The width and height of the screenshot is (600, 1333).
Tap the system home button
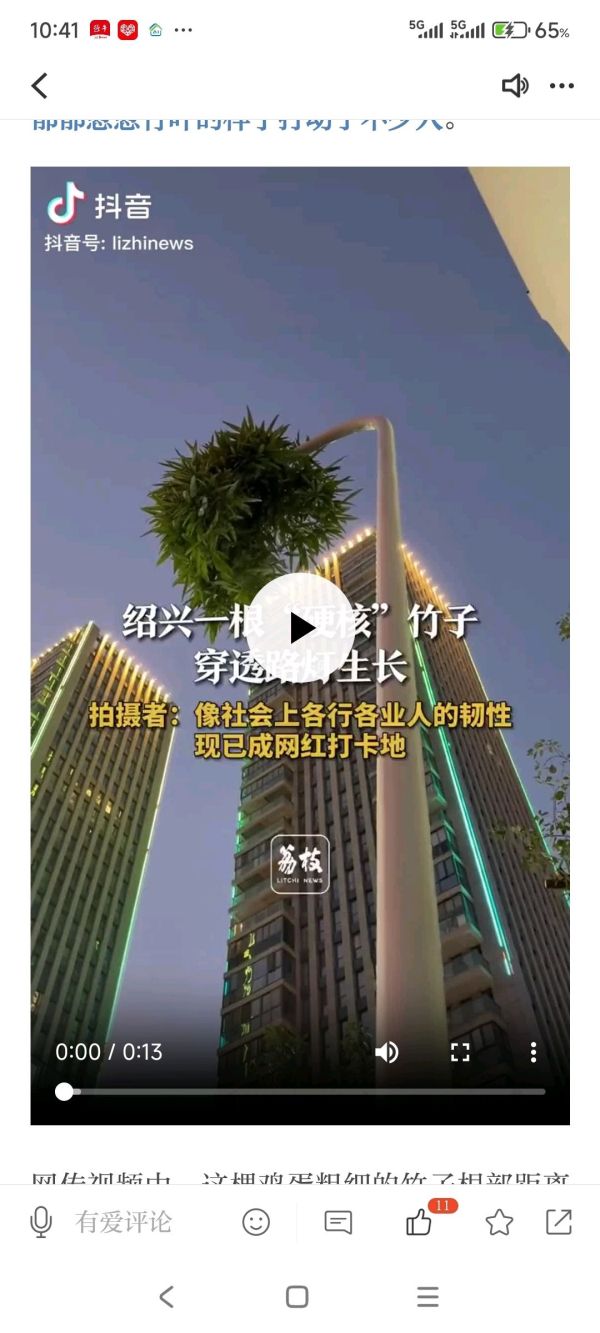297,1297
